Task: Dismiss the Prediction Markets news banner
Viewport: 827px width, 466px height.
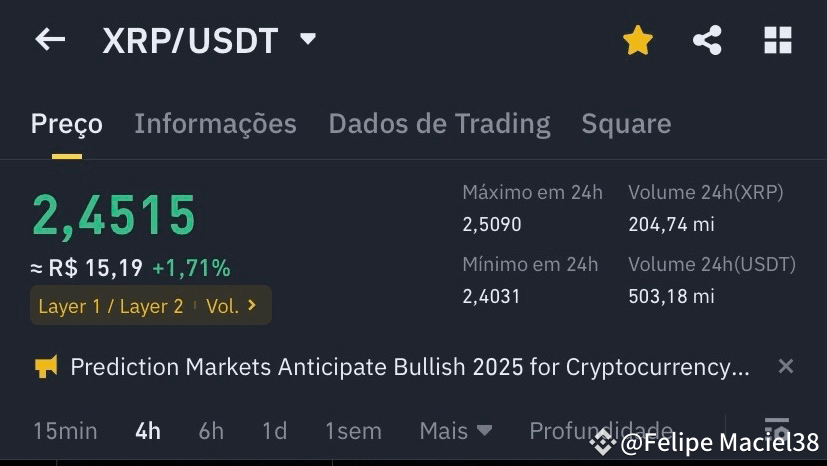Action: pyautogui.click(x=786, y=366)
